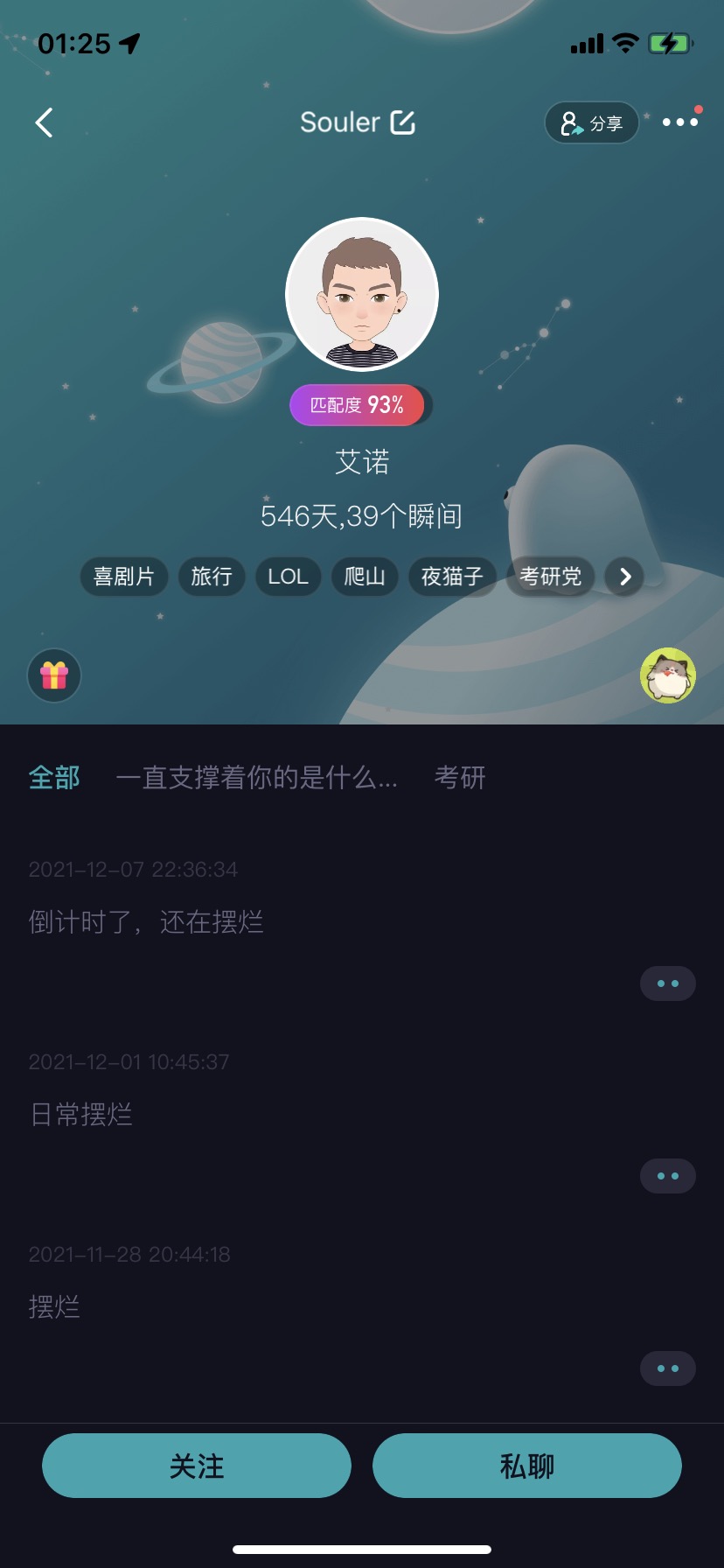Image resolution: width=724 pixels, height=1568 pixels.
Task: Tap the 分享 share button
Action: (x=592, y=123)
